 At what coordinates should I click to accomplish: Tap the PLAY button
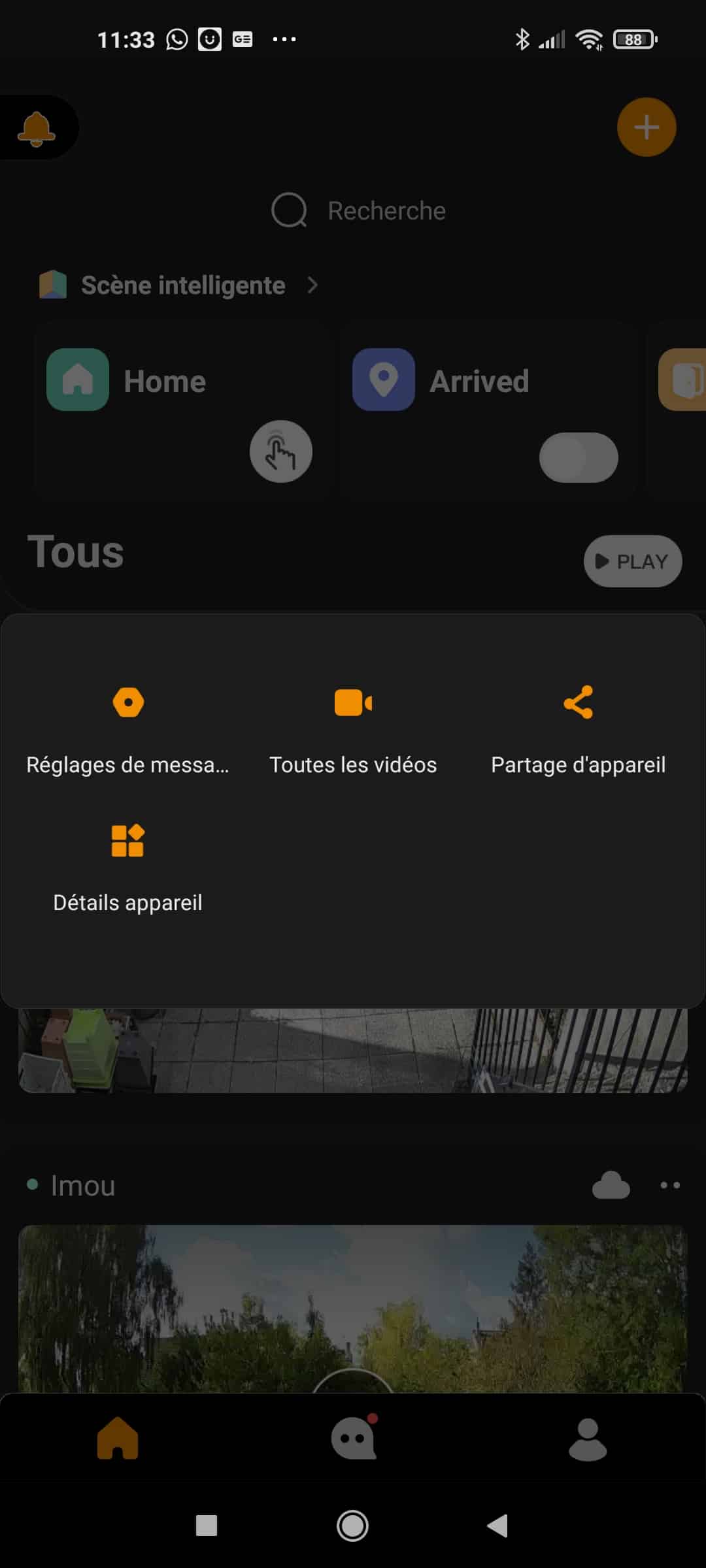(x=633, y=561)
